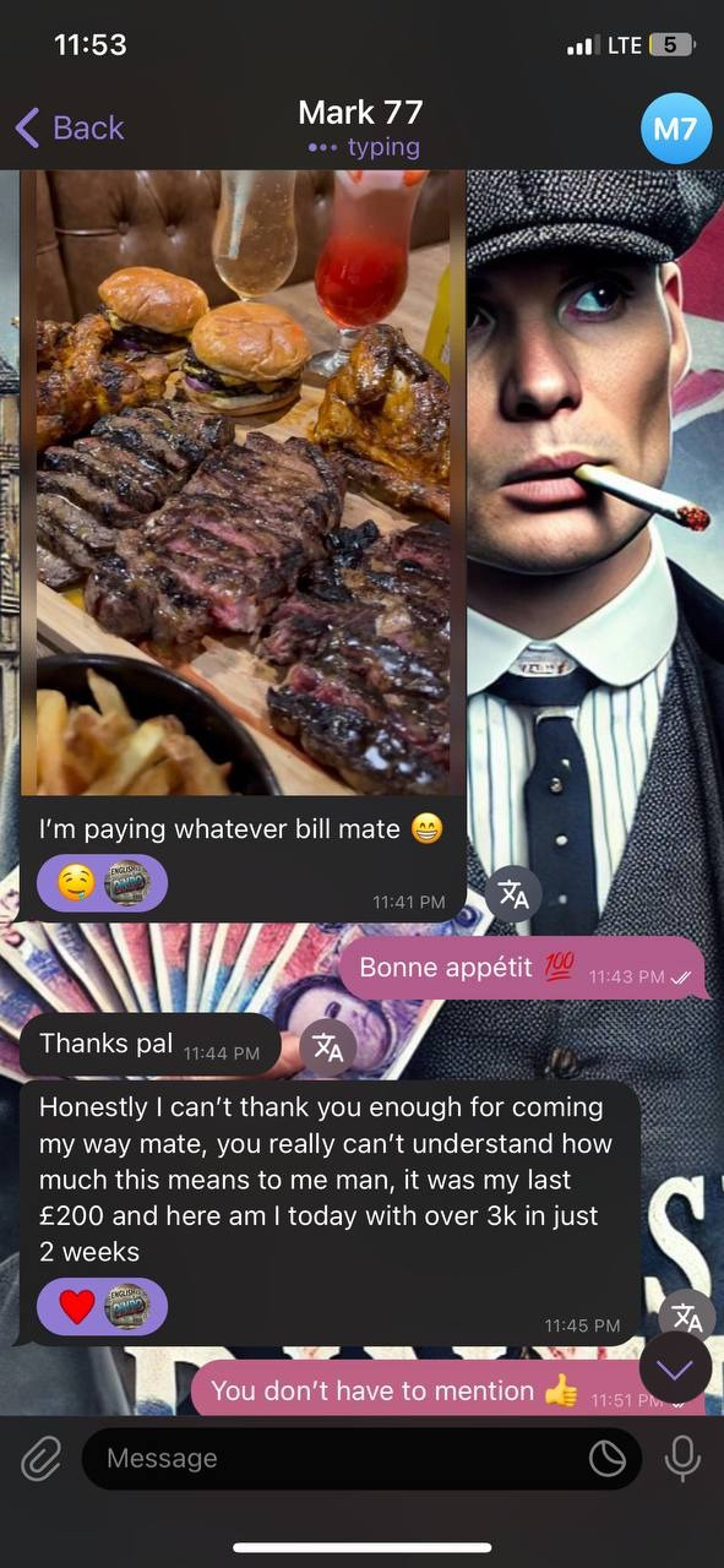Open the sticker panel

point(606,1458)
